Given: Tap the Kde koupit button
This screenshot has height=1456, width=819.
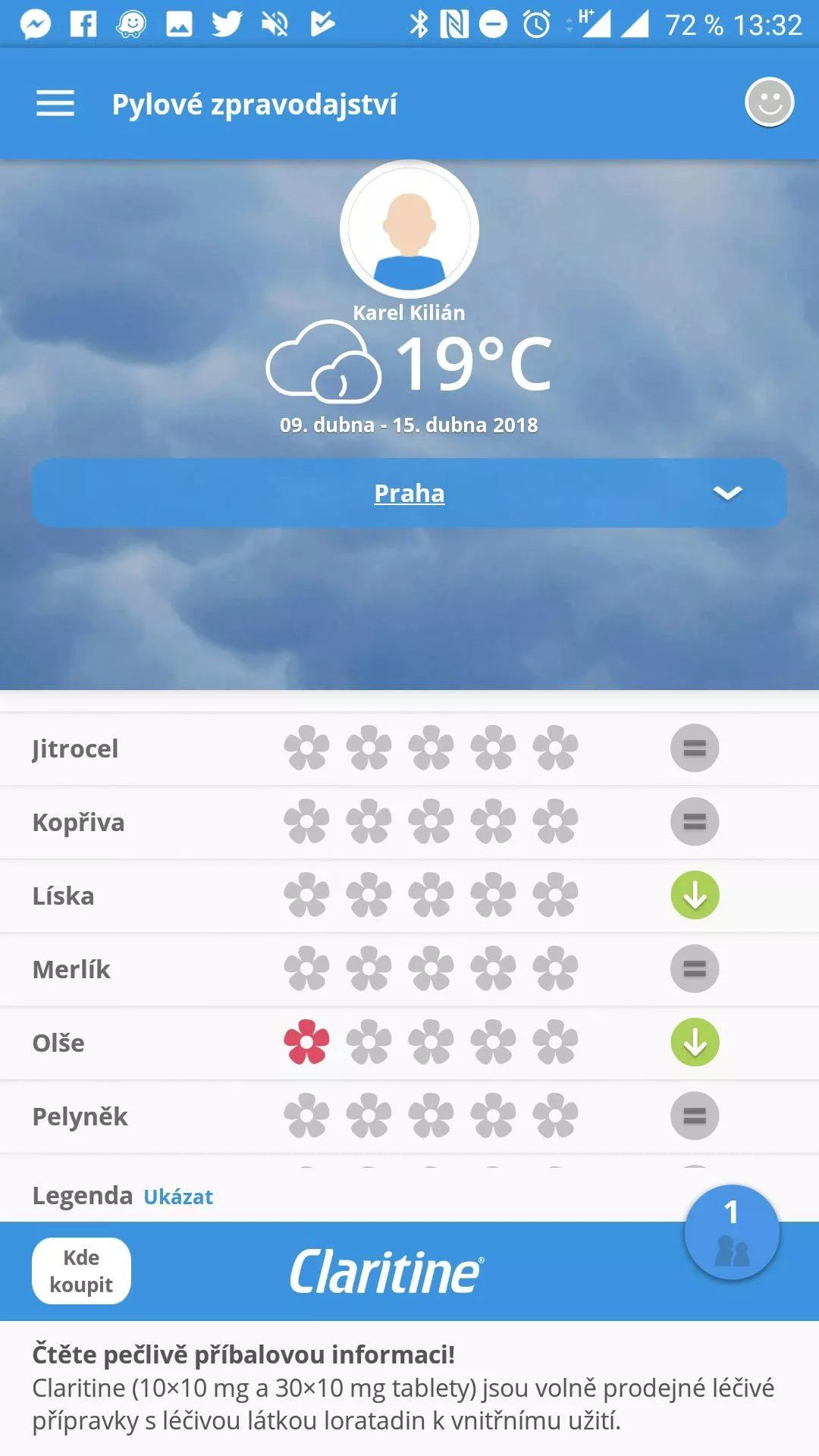Looking at the screenshot, I should tap(81, 1271).
